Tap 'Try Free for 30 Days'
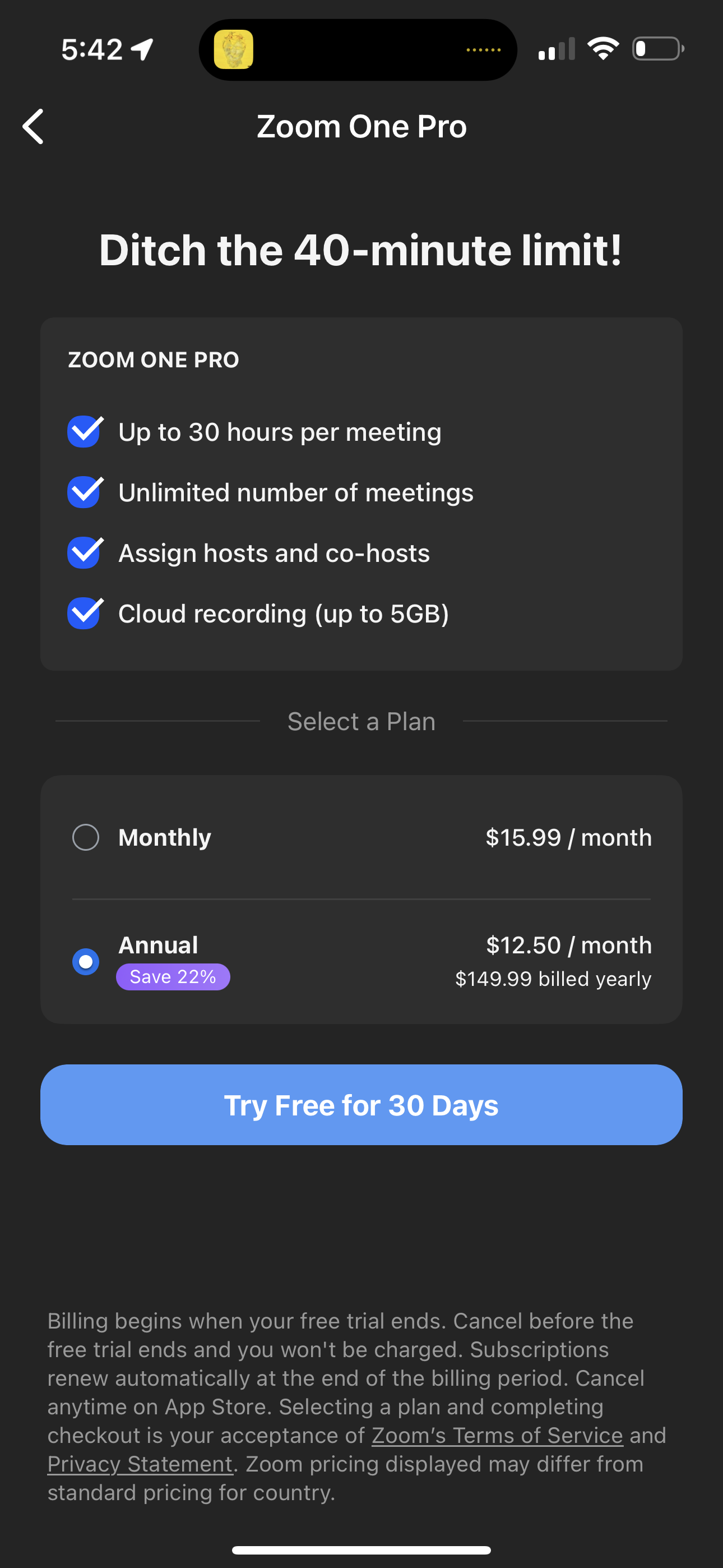 [361, 1105]
